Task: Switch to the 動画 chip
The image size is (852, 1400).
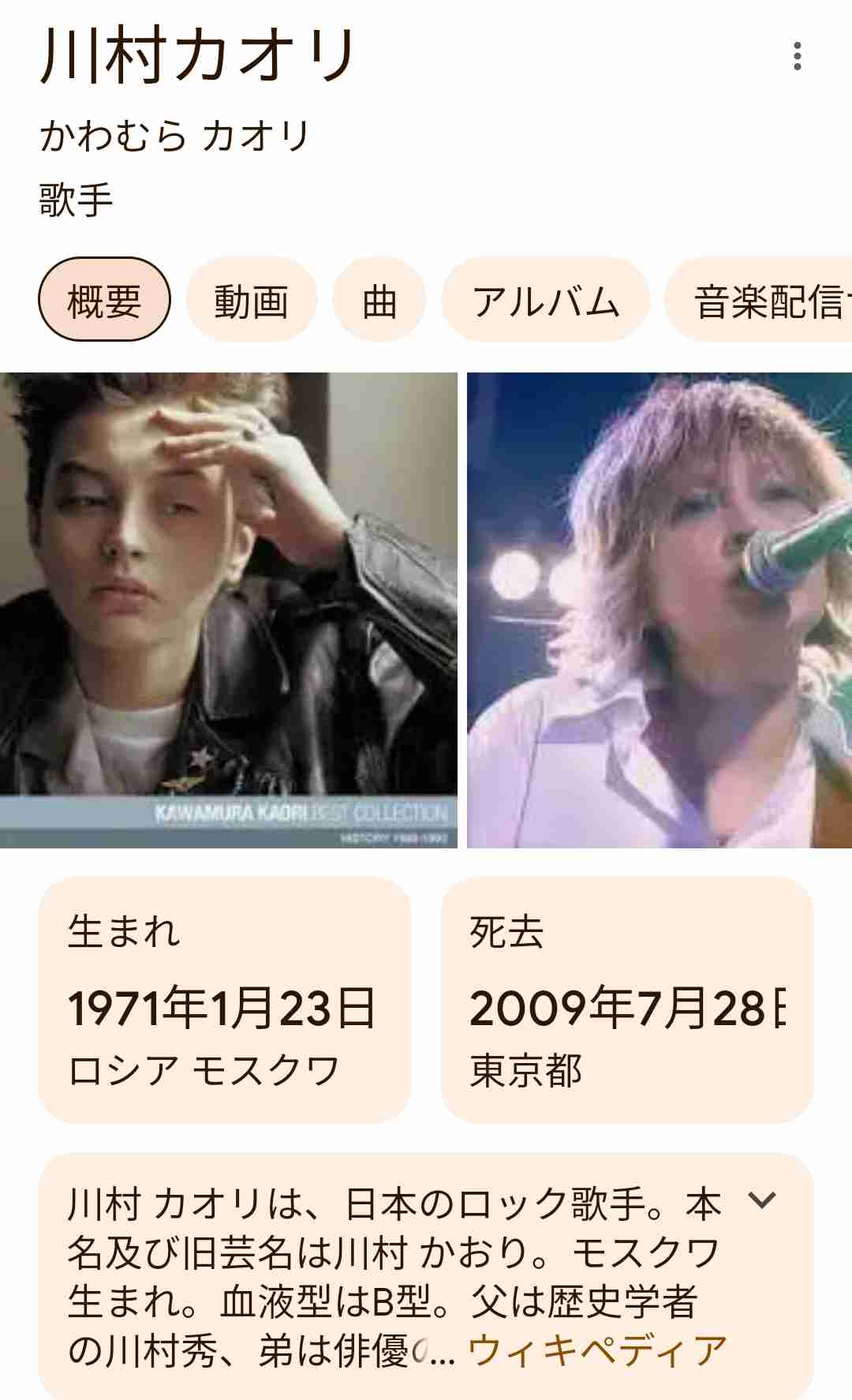Action: (x=252, y=300)
